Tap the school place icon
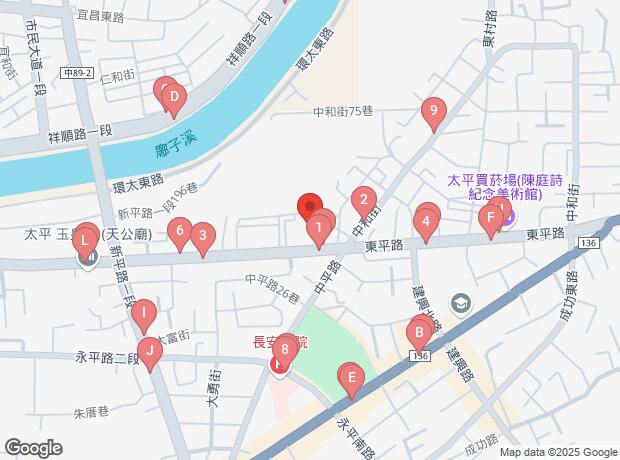The image size is (620, 460). point(460,302)
